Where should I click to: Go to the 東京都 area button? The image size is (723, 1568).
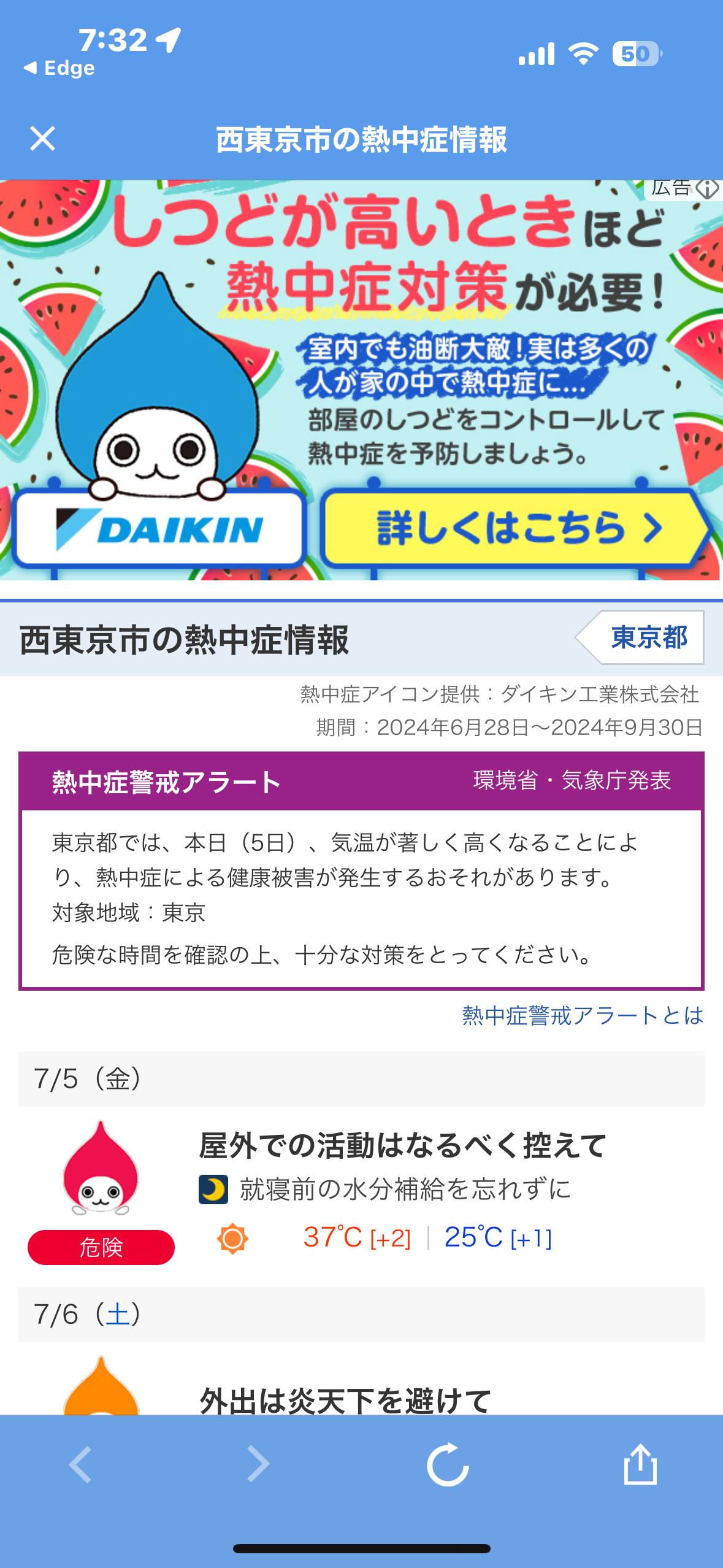coord(640,637)
